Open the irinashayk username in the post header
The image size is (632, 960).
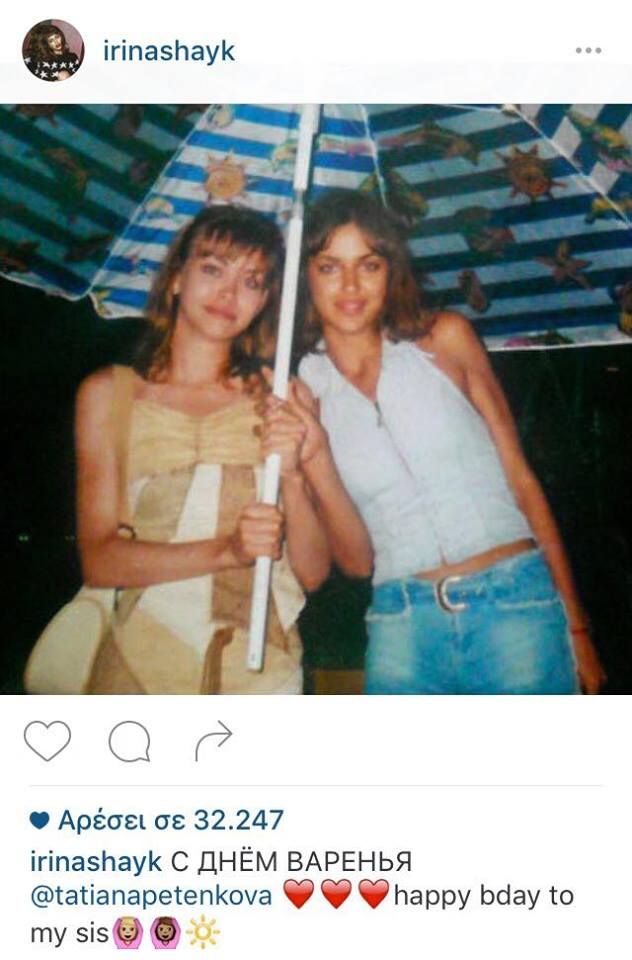[x=169, y=51]
